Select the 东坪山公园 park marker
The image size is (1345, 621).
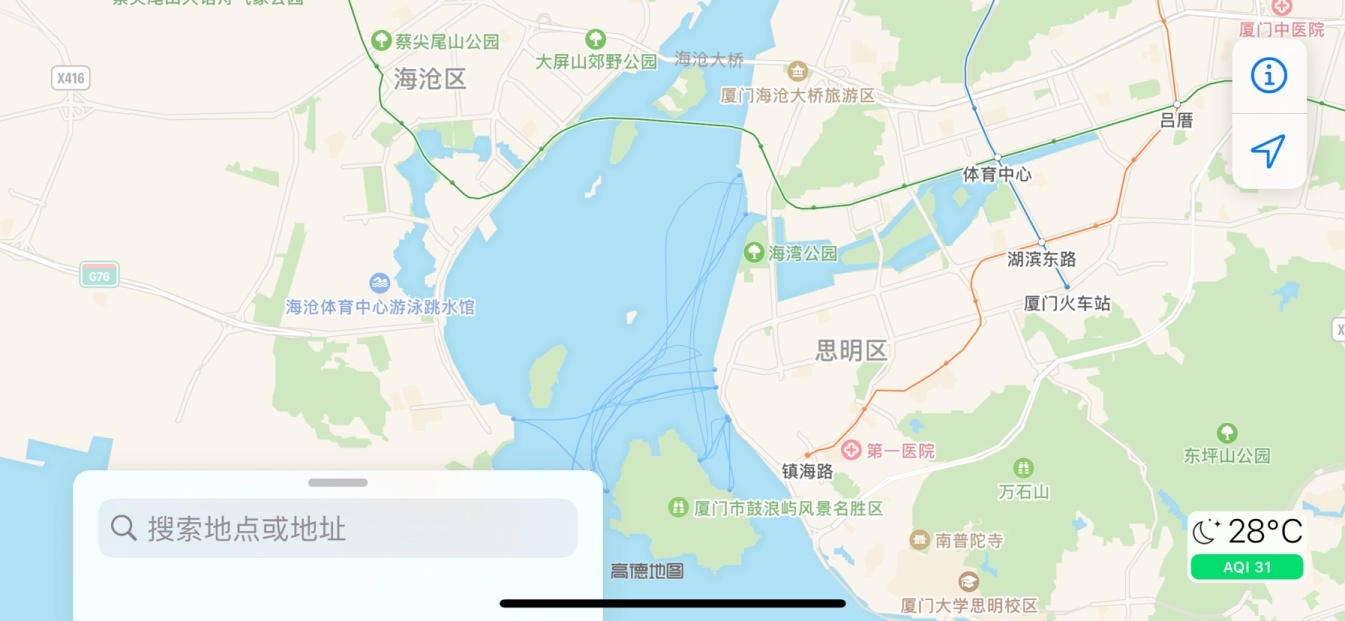[x=1226, y=434]
